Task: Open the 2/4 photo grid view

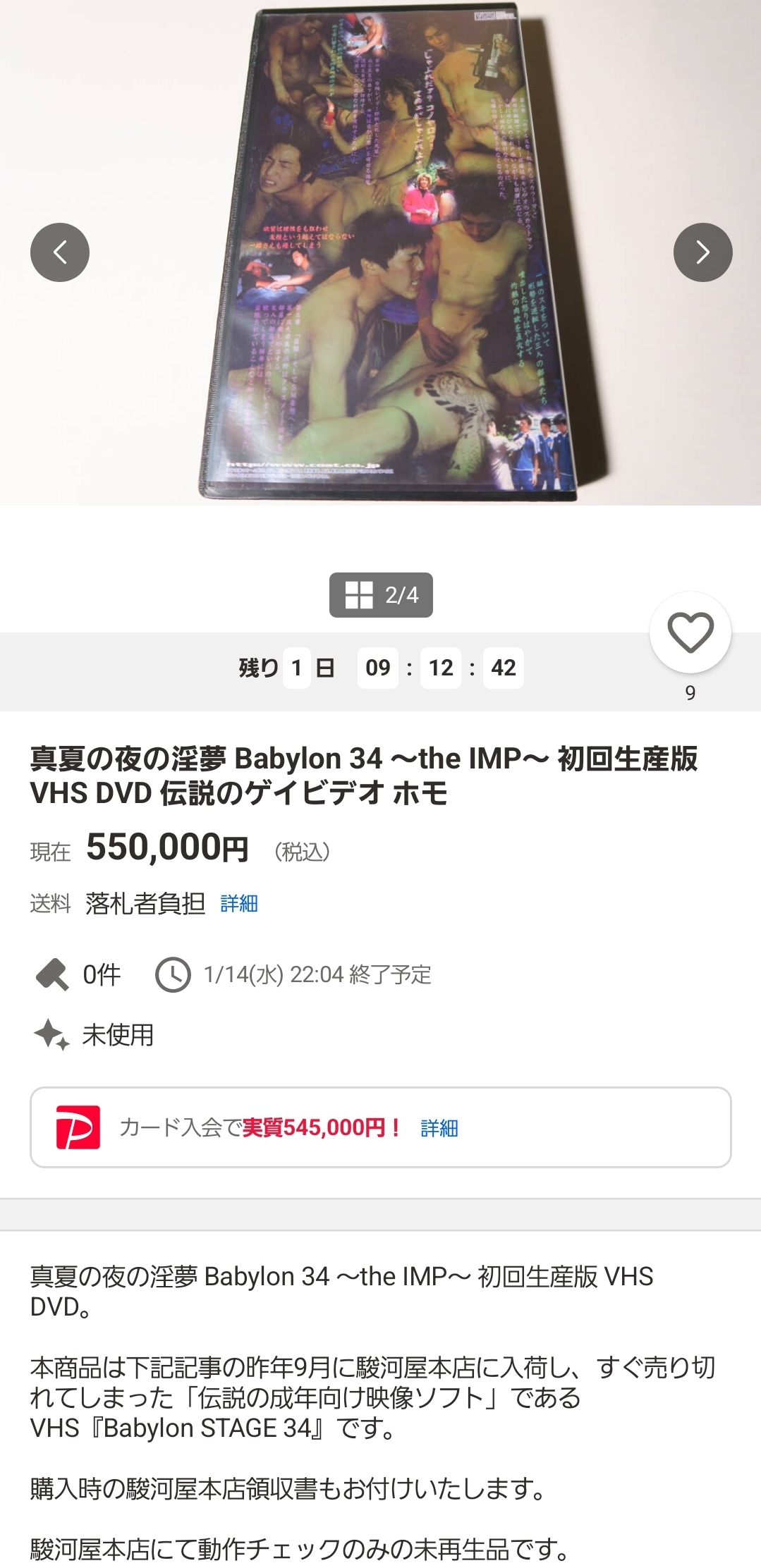Action: click(x=381, y=595)
